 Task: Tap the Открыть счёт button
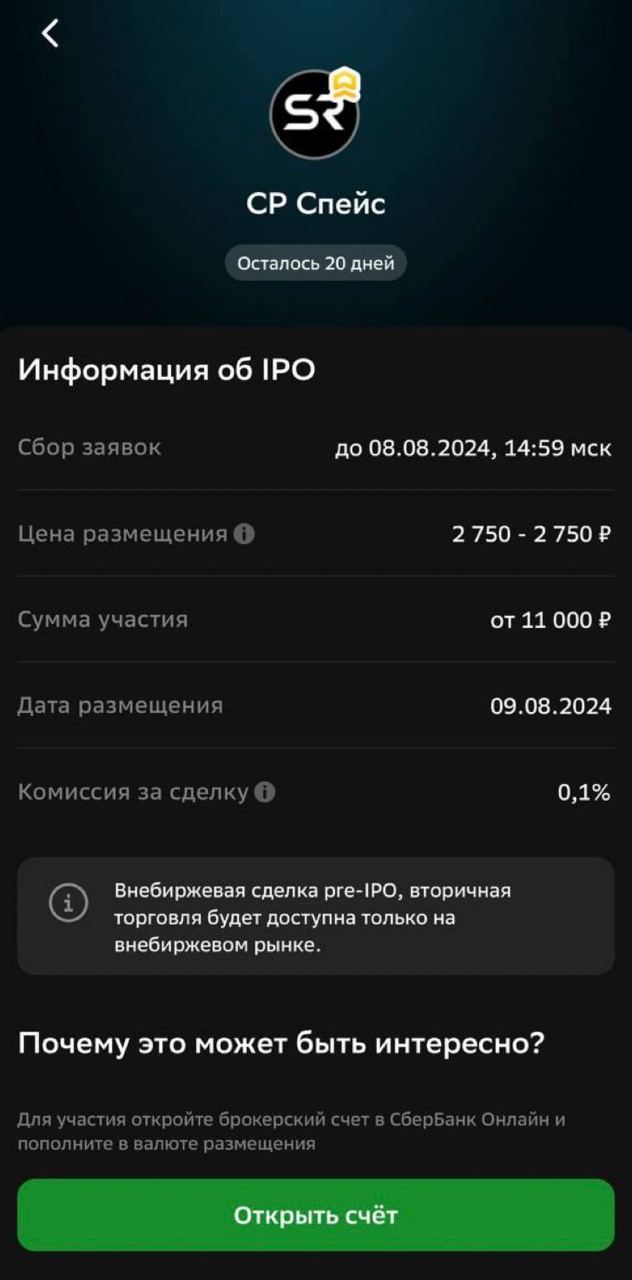tap(316, 1215)
